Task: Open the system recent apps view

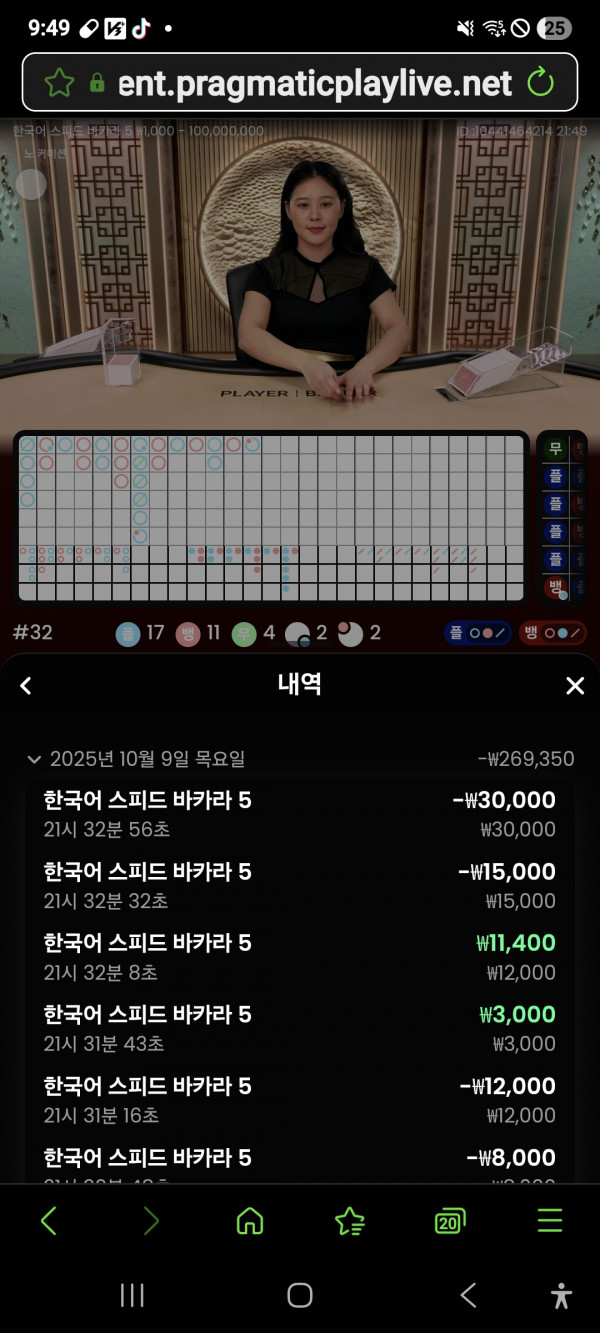Action: 132,1296
